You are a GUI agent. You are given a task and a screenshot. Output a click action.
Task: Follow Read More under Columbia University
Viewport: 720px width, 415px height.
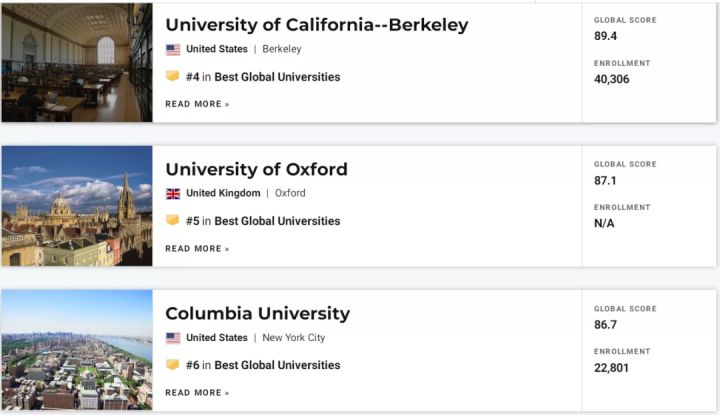pos(197,392)
